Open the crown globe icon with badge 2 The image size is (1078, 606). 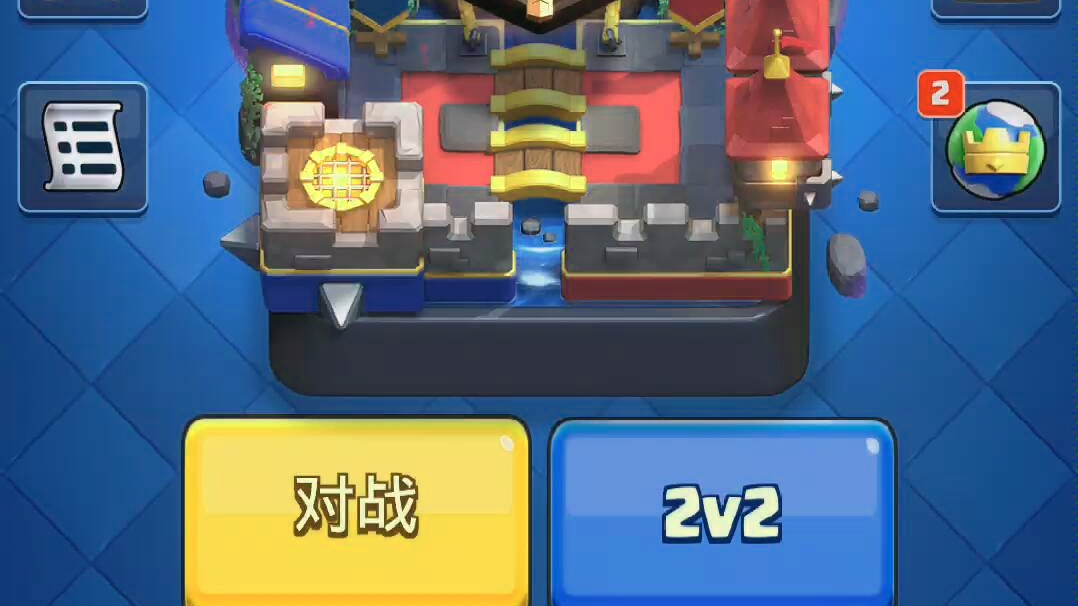click(995, 149)
